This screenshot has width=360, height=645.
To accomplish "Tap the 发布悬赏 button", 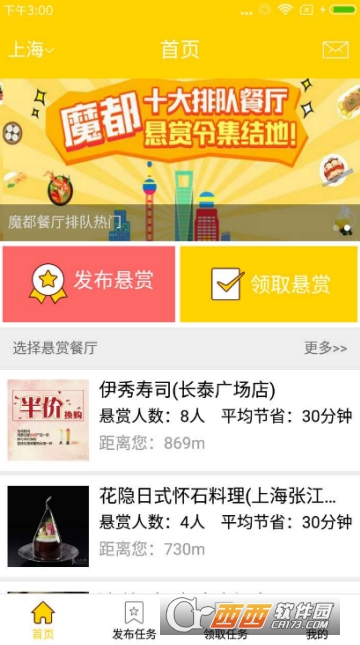I will click(x=89, y=284).
